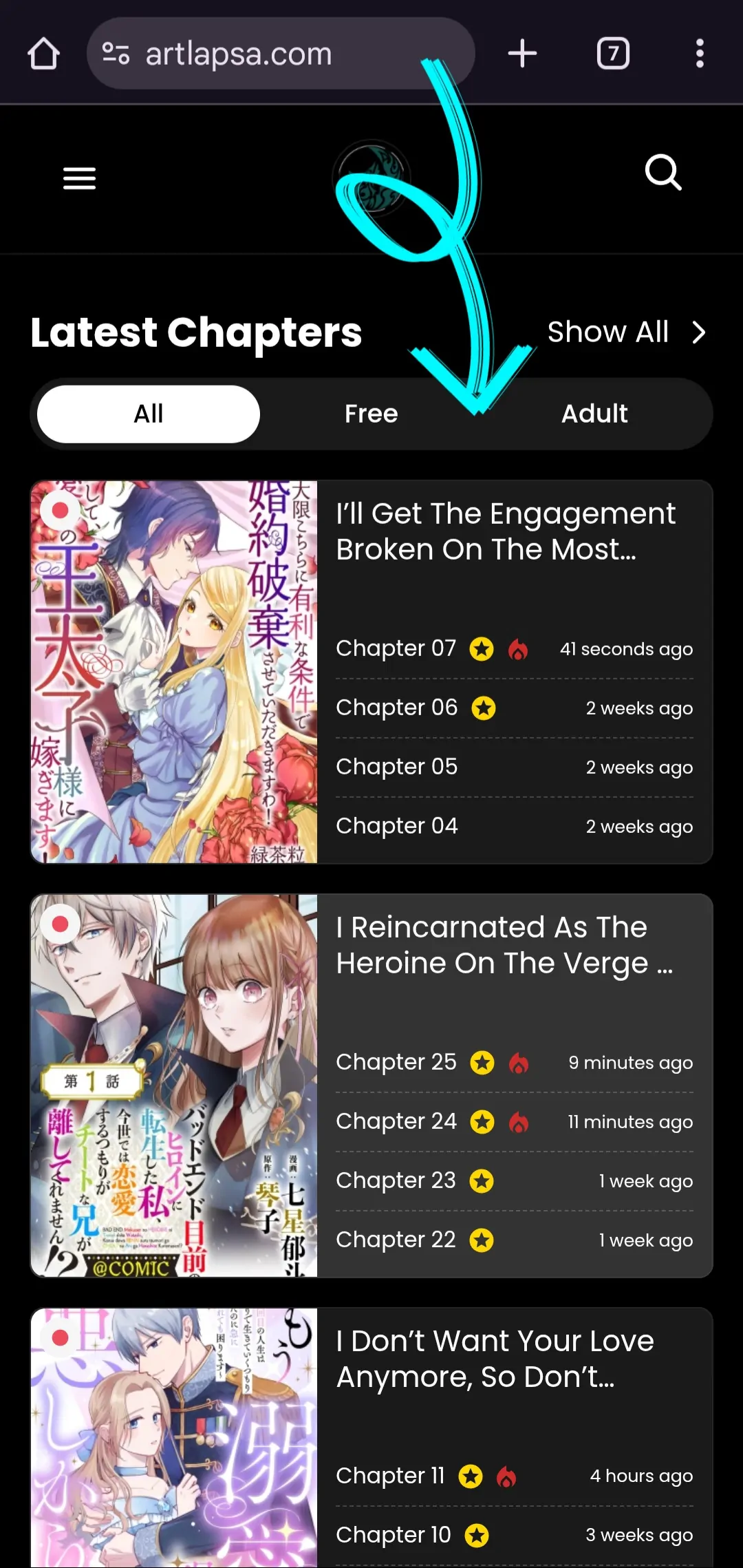Open a new browser tab
Screen dimensions: 743x1568
click(x=522, y=54)
